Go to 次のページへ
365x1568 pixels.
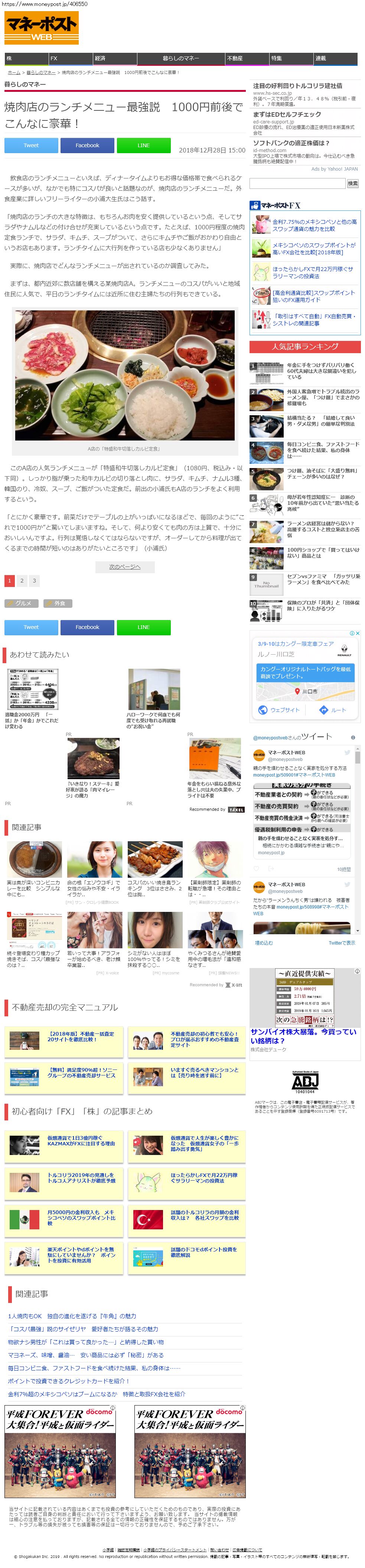pyautogui.click(x=125, y=567)
